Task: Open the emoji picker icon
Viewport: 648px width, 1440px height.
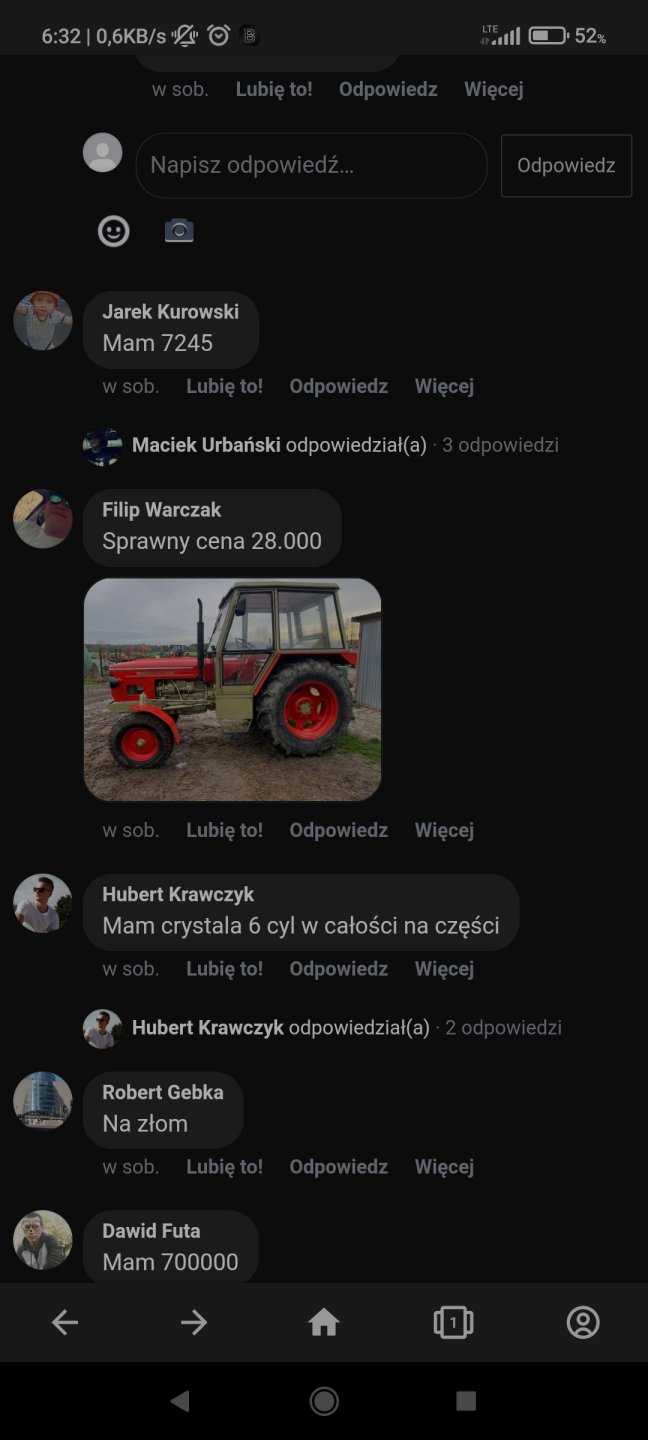Action: (x=114, y=231)
